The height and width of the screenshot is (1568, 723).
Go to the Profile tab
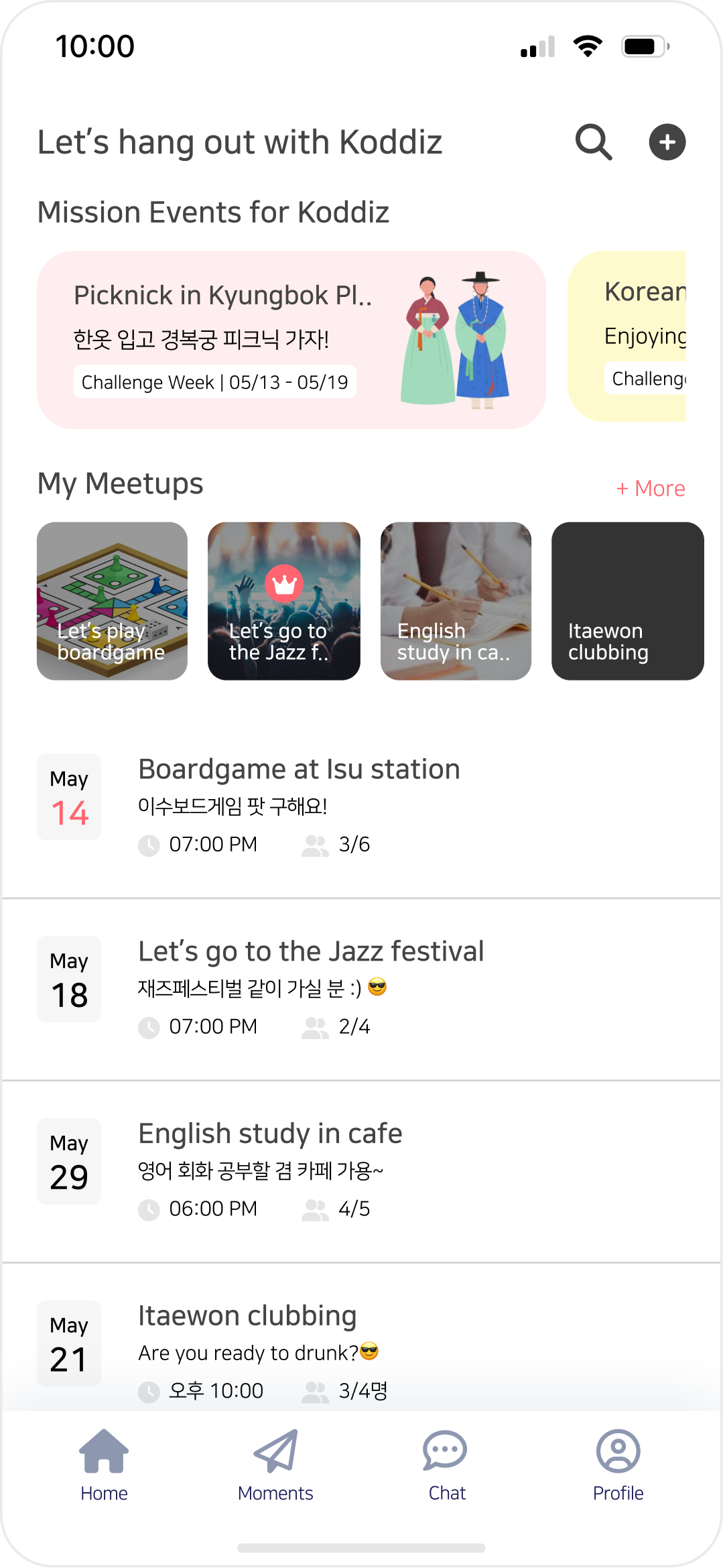point(618,1465)
